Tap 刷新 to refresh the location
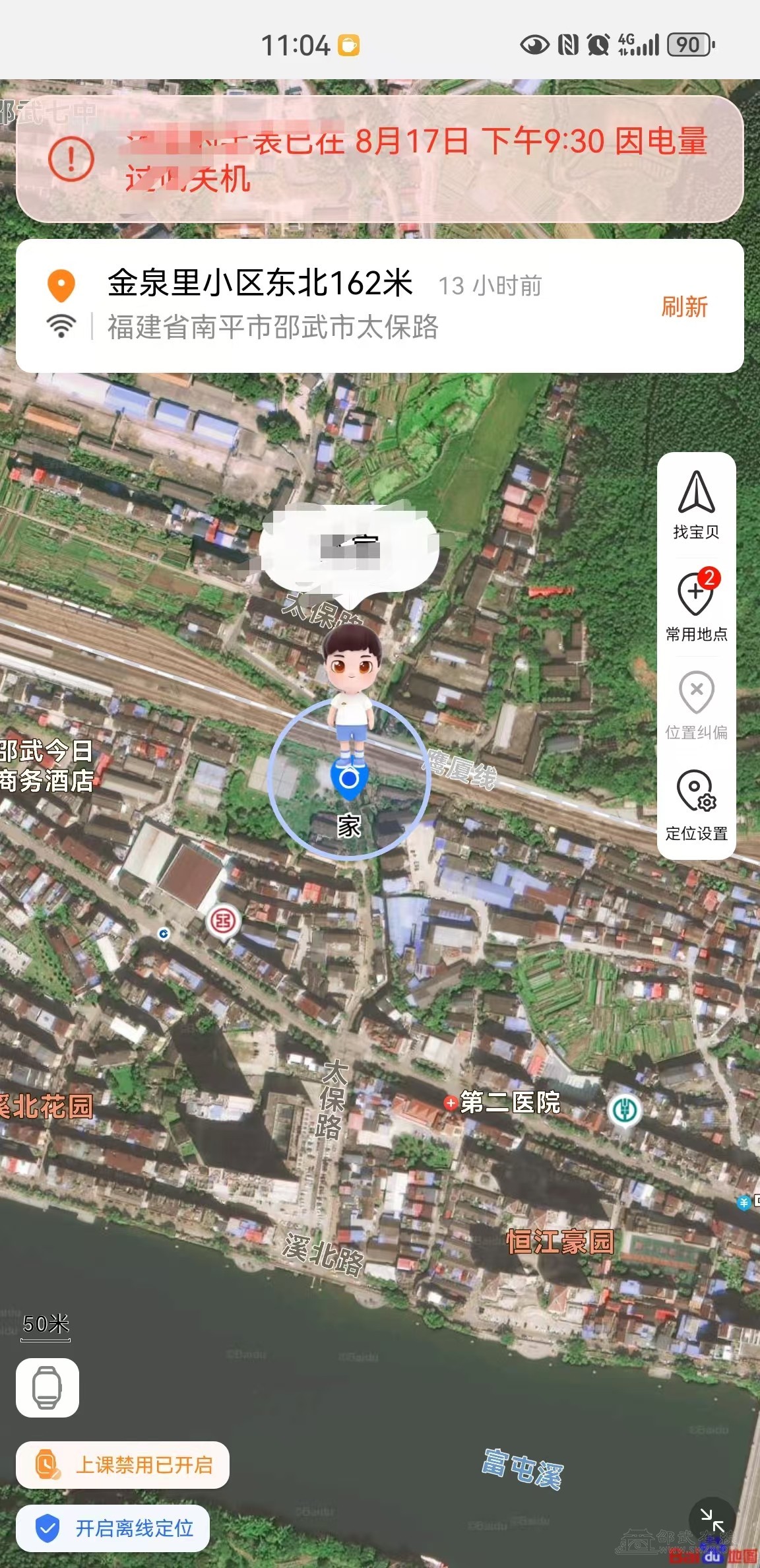This screenshot has height=1568, width=760. 684,307
